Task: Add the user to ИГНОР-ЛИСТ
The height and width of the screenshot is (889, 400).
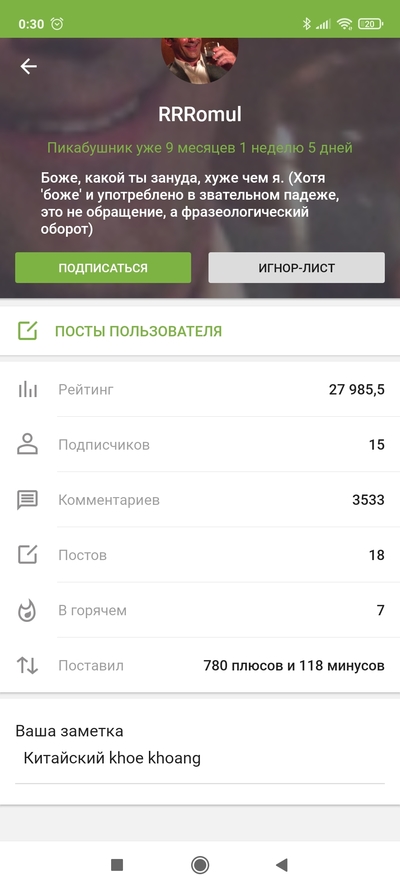Action: coord(296,268)
